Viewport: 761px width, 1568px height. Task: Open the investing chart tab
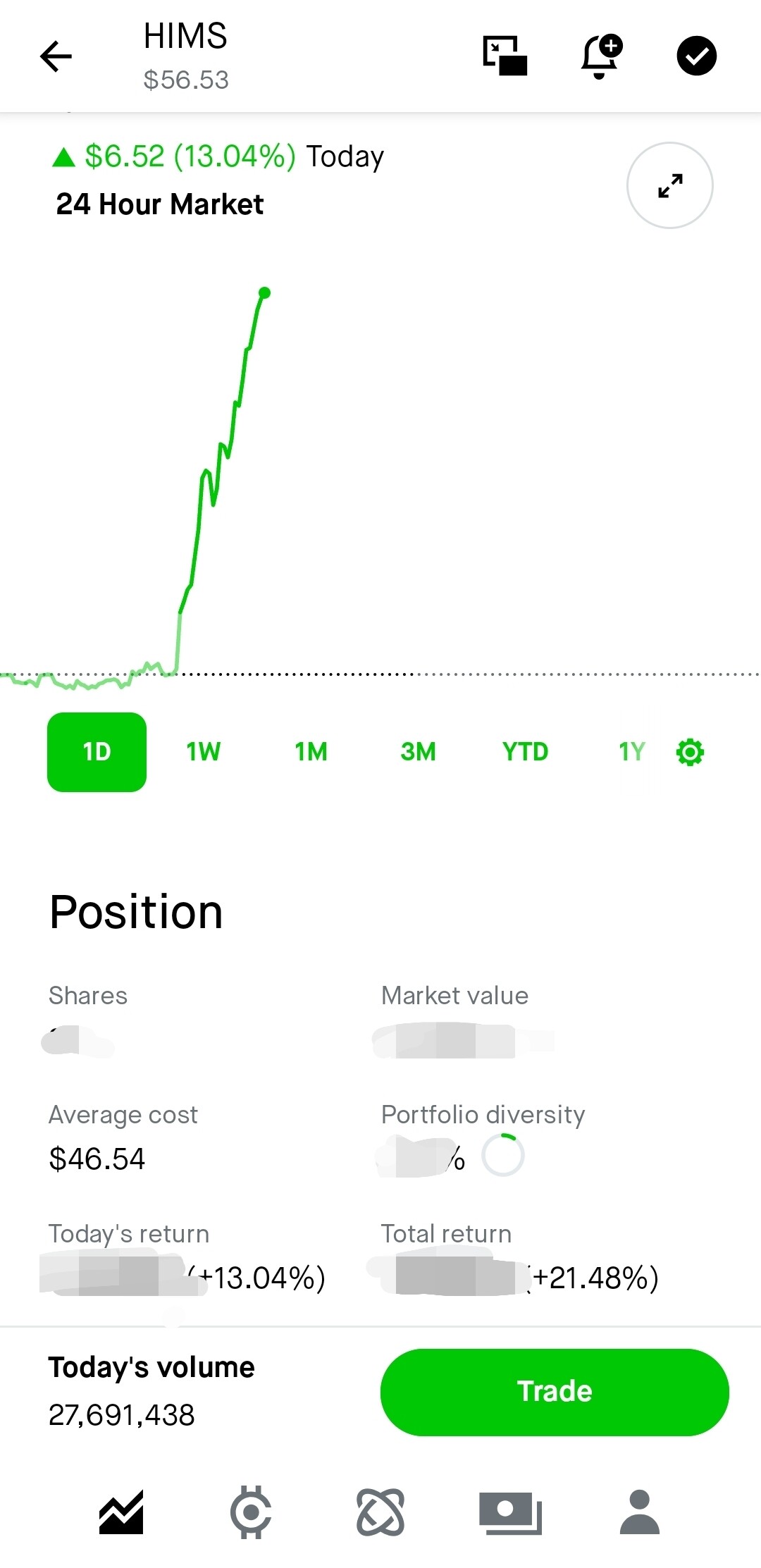tap(121, 1512)
